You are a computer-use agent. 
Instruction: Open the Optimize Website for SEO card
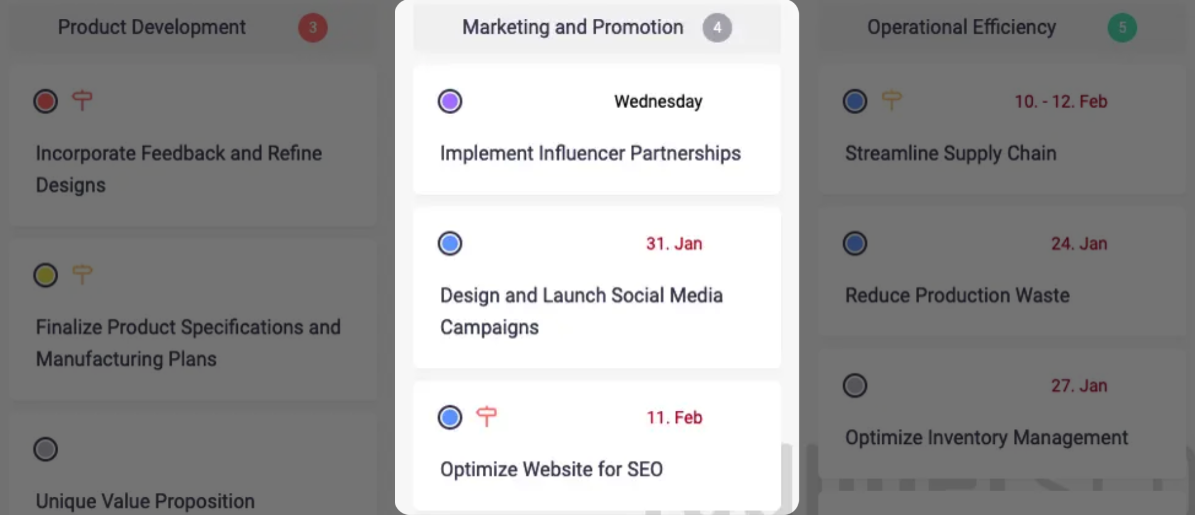pyautogui.click(x=551, y=469)
